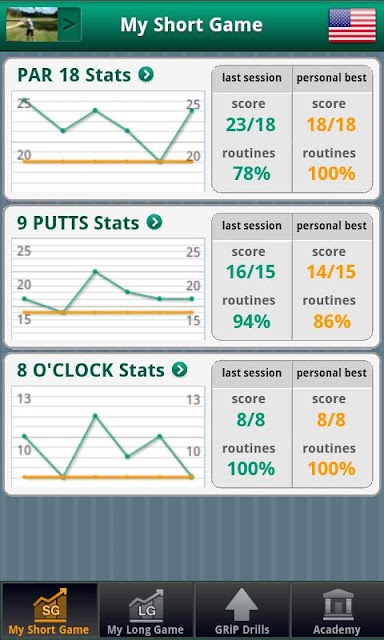The height and width of the screenshot is (640, 384).
Task: Open the profile photo button in header
Action: (43, 24)
